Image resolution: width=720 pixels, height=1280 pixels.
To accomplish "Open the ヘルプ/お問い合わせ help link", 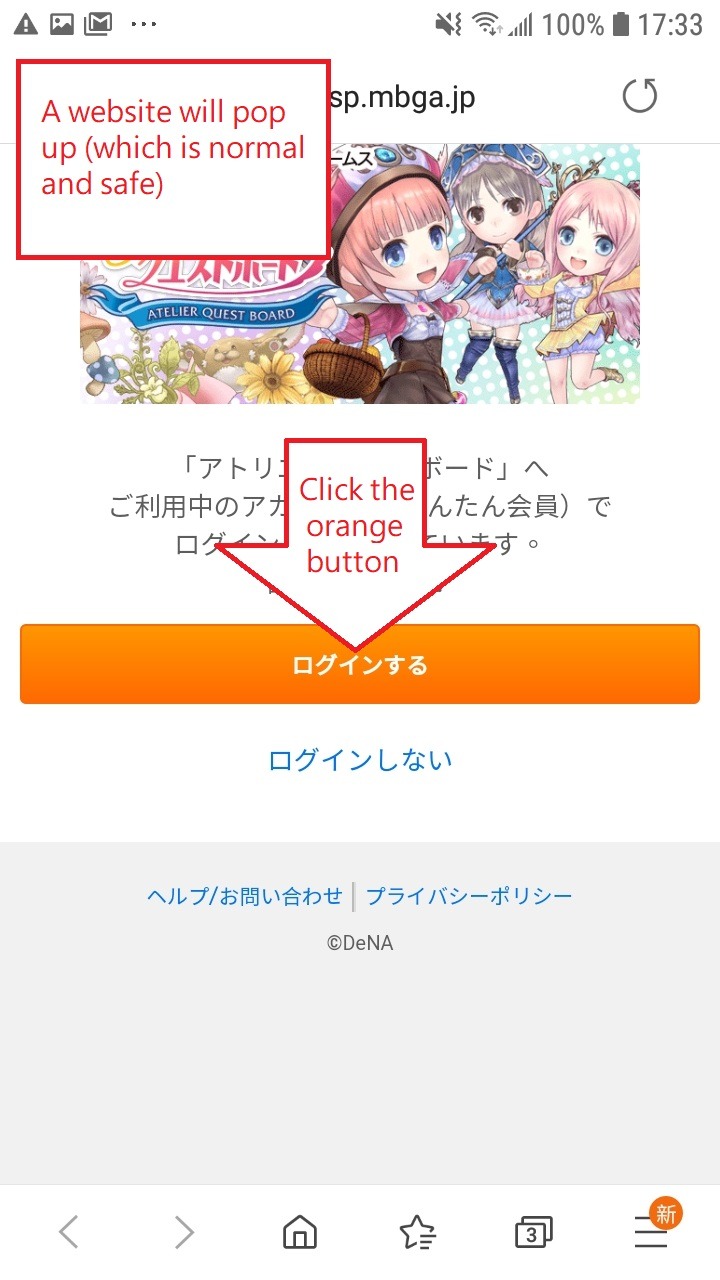I will pyautogui.click(x=245, y=896).
